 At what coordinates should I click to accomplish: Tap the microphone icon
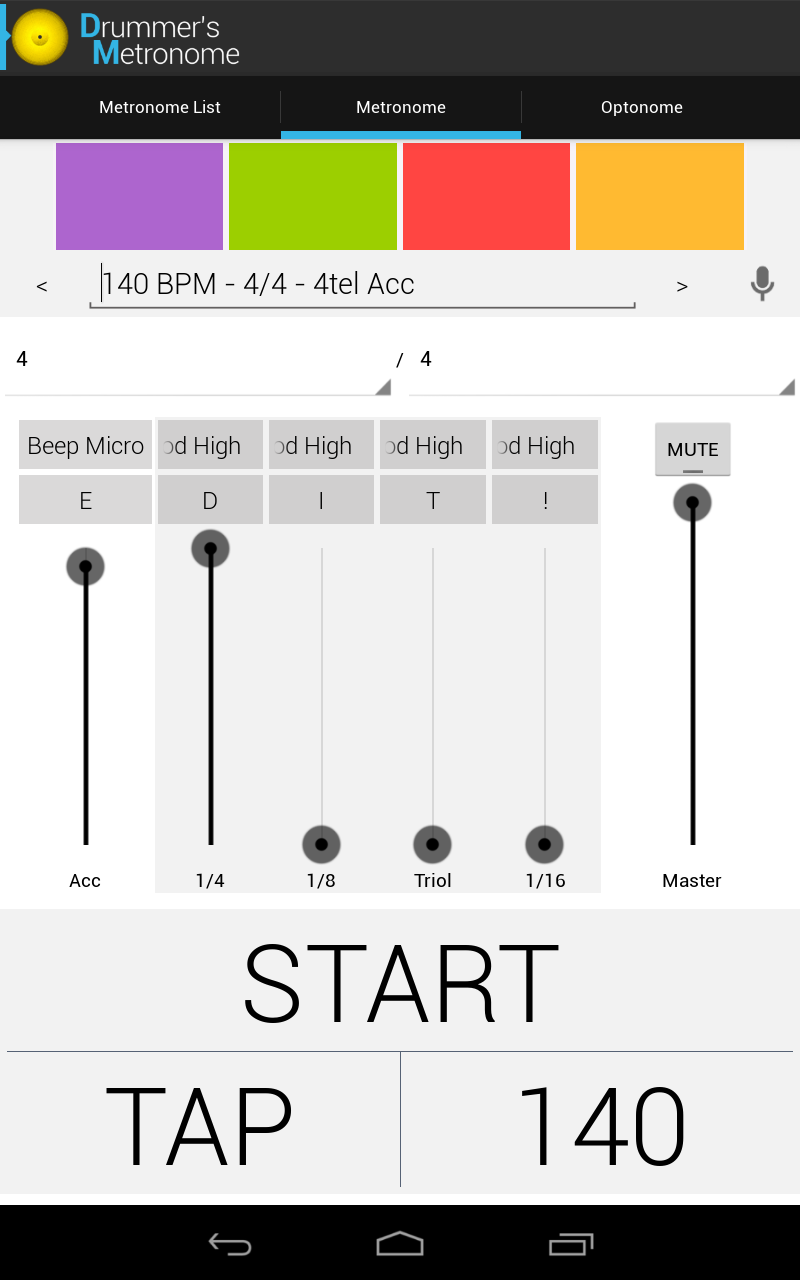pyautogui.click(x=762, y=284)
